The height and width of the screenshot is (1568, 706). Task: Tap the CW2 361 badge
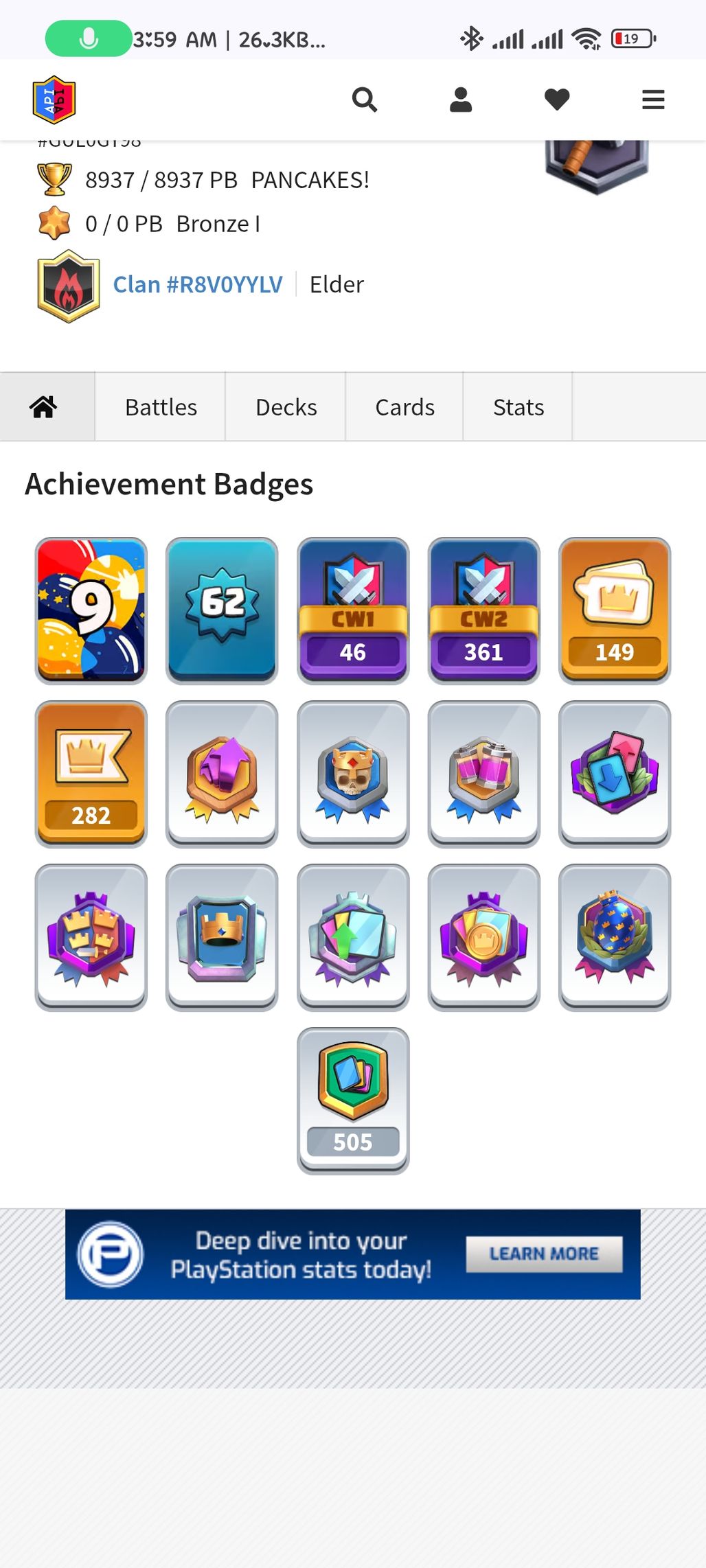[x=483, y=610]
